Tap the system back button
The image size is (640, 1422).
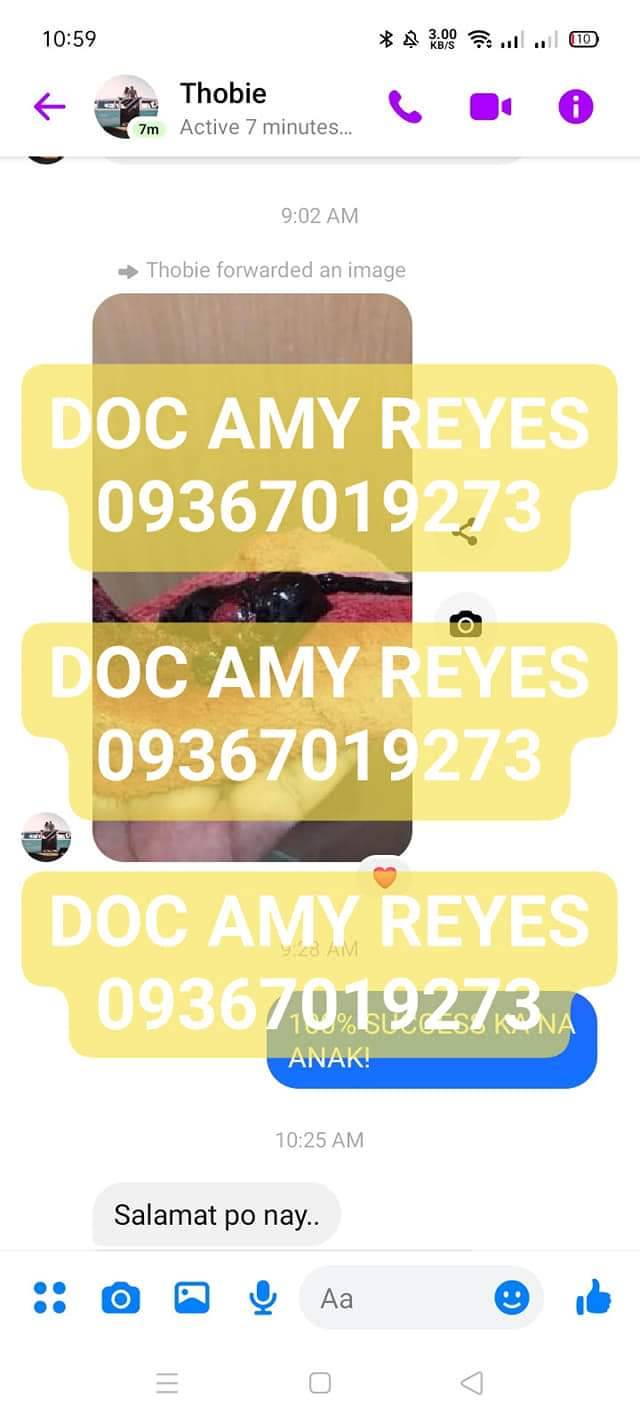[472, 1383]
